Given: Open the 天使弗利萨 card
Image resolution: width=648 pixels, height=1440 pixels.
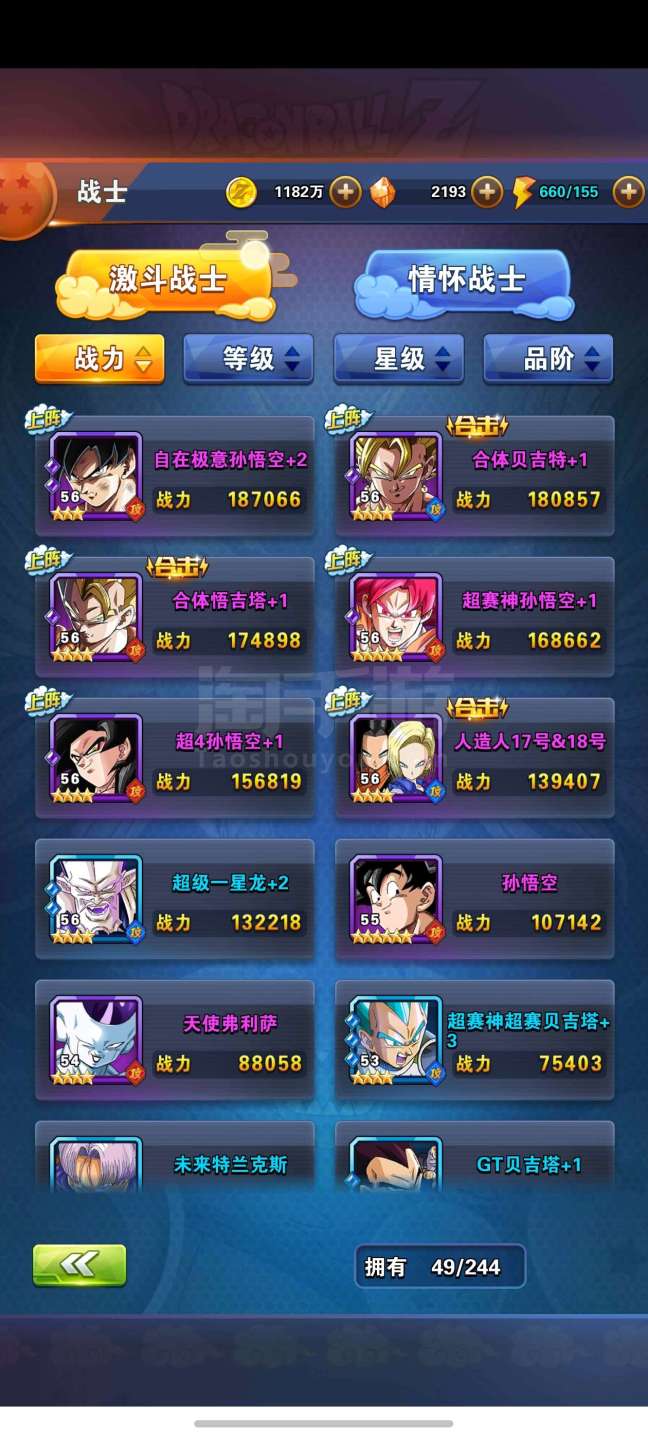Looking at the screenshot, I should click(175, 1041).
